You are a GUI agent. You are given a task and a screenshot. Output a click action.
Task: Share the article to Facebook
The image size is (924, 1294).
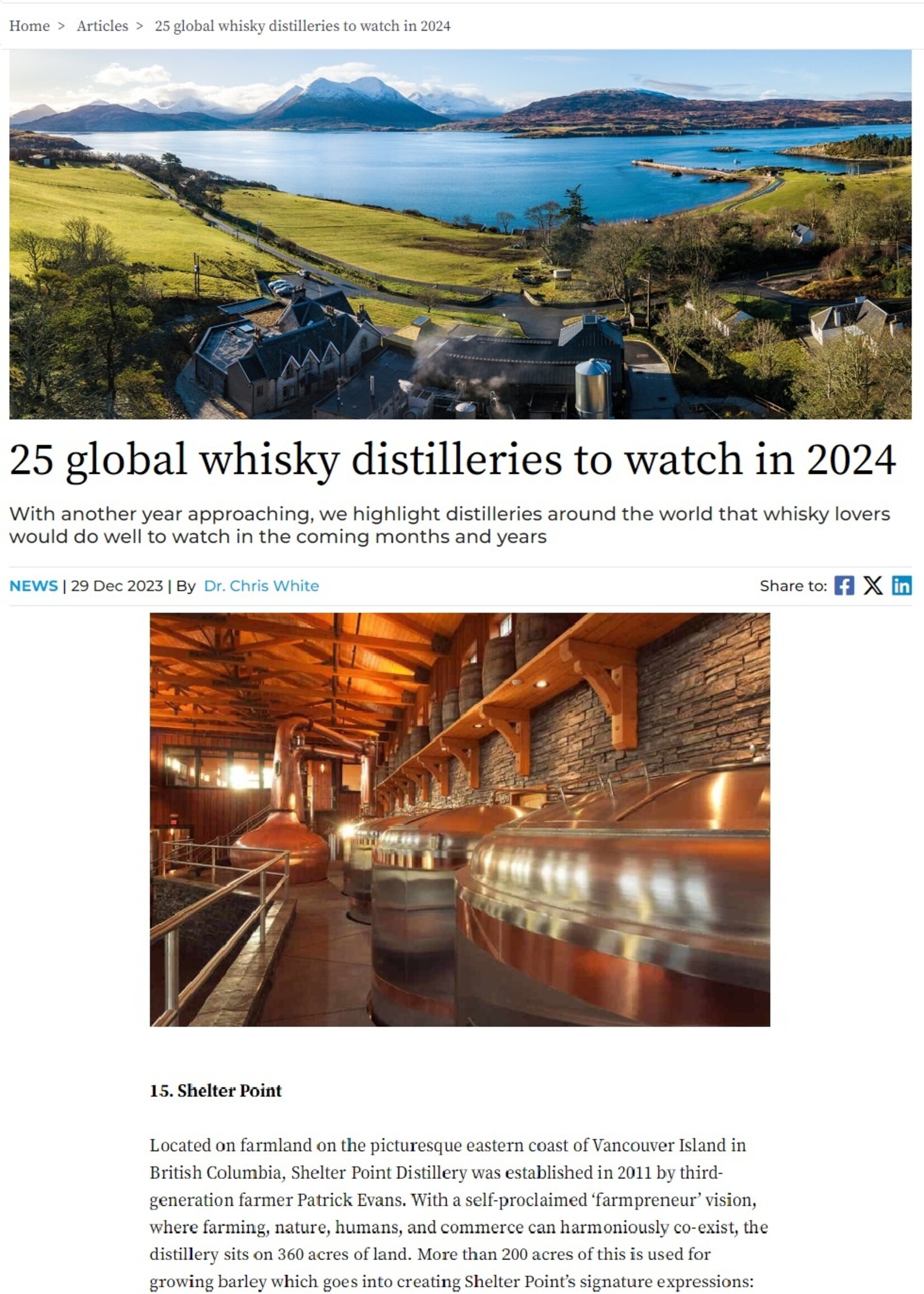[844, 585]
